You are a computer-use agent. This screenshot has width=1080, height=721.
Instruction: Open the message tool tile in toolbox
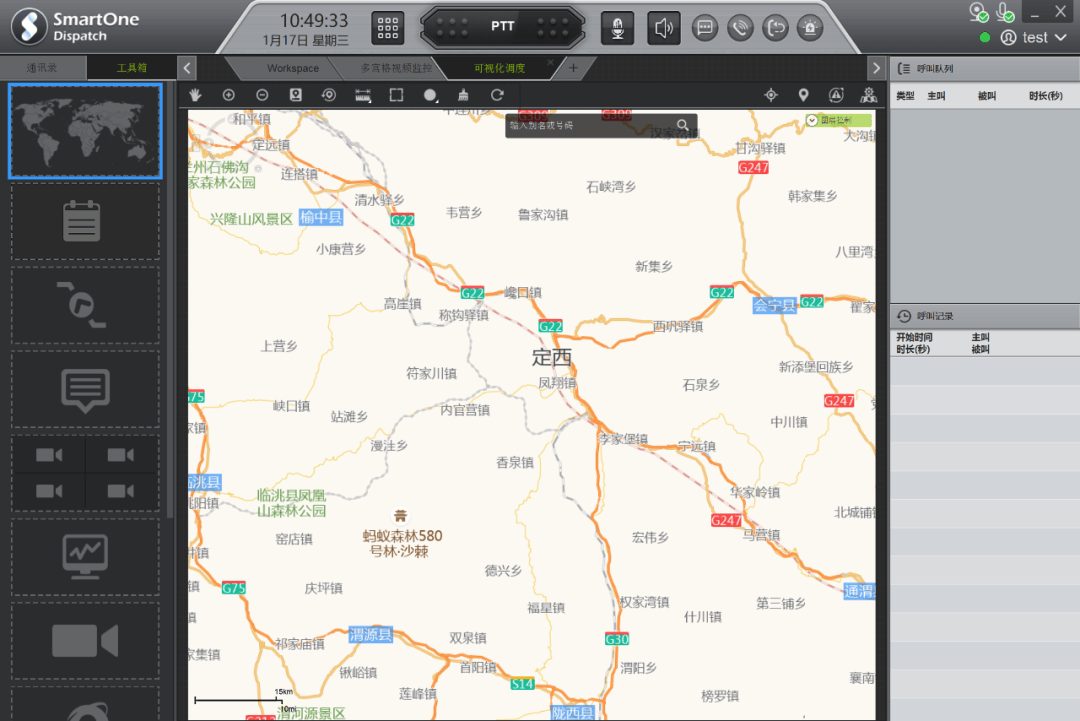point(85,390)
